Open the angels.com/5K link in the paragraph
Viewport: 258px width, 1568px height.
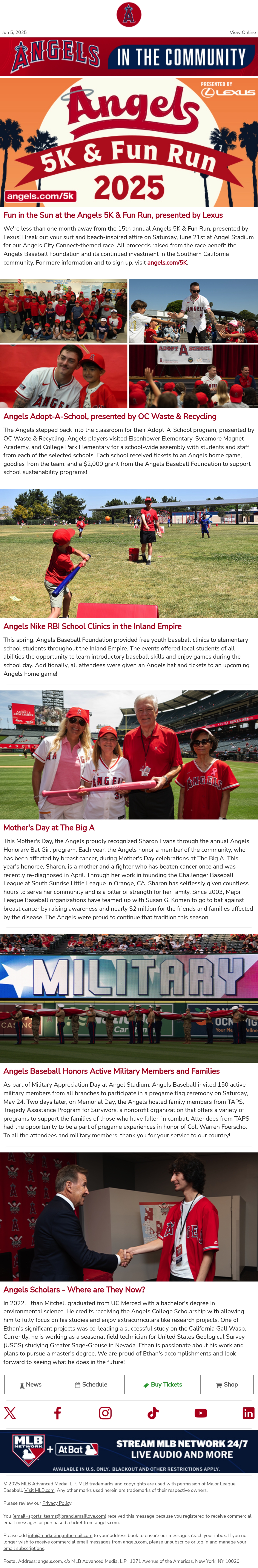(x=167, y=262)
